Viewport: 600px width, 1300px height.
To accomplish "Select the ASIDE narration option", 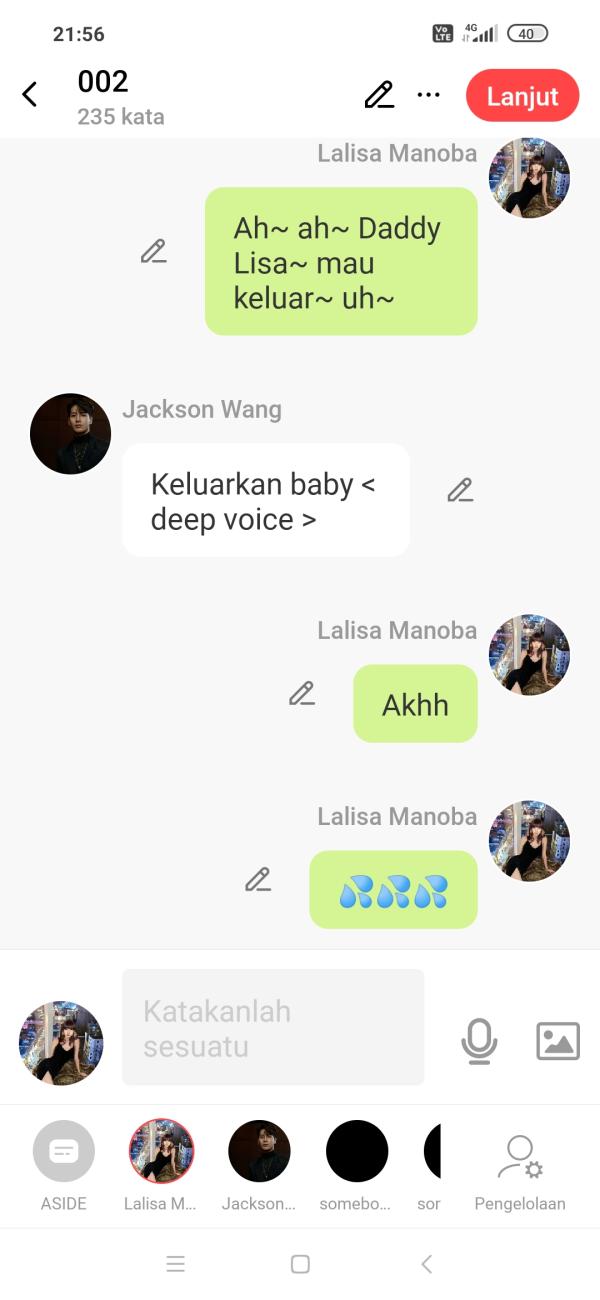I will [x=64, y=1151].
